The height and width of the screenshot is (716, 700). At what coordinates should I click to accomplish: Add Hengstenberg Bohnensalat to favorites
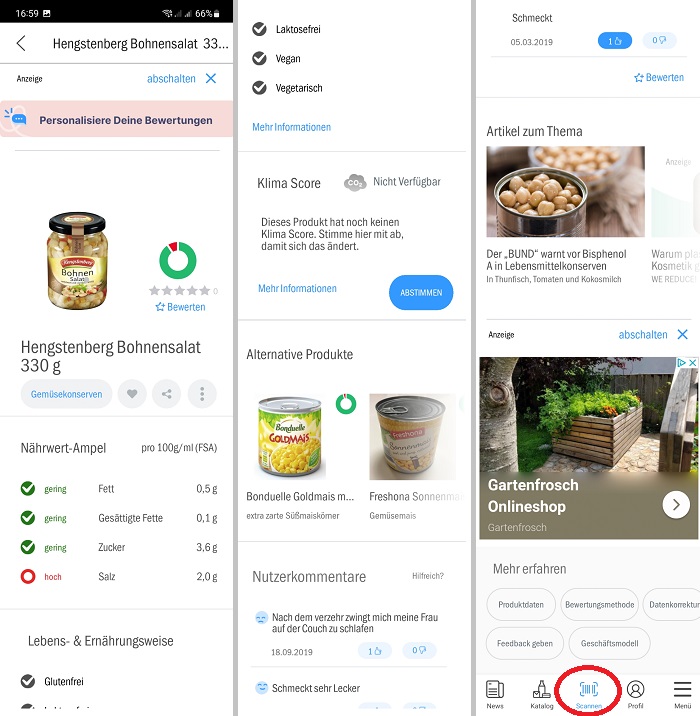(132, 394)
